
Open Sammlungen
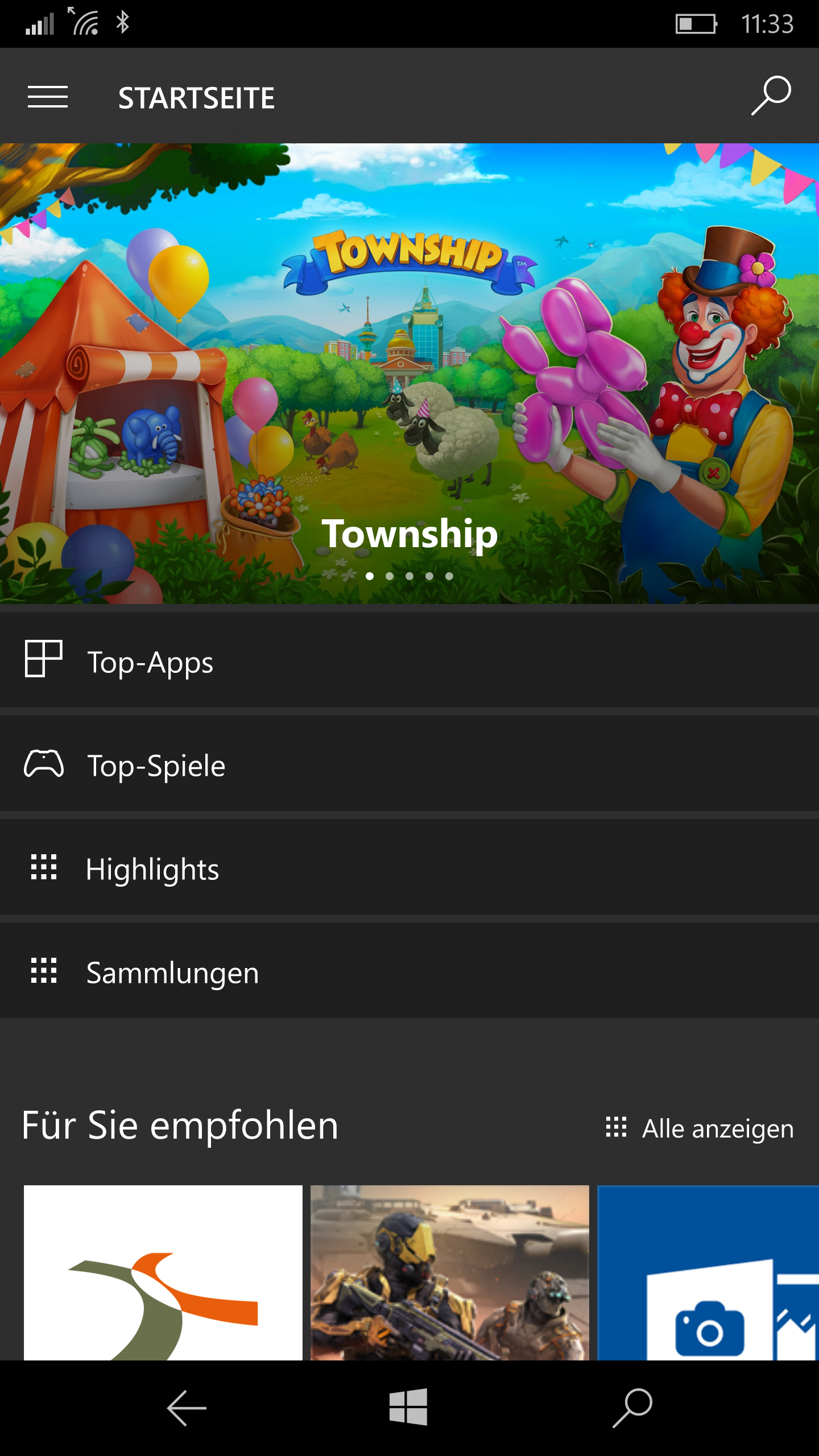[409, 970]
